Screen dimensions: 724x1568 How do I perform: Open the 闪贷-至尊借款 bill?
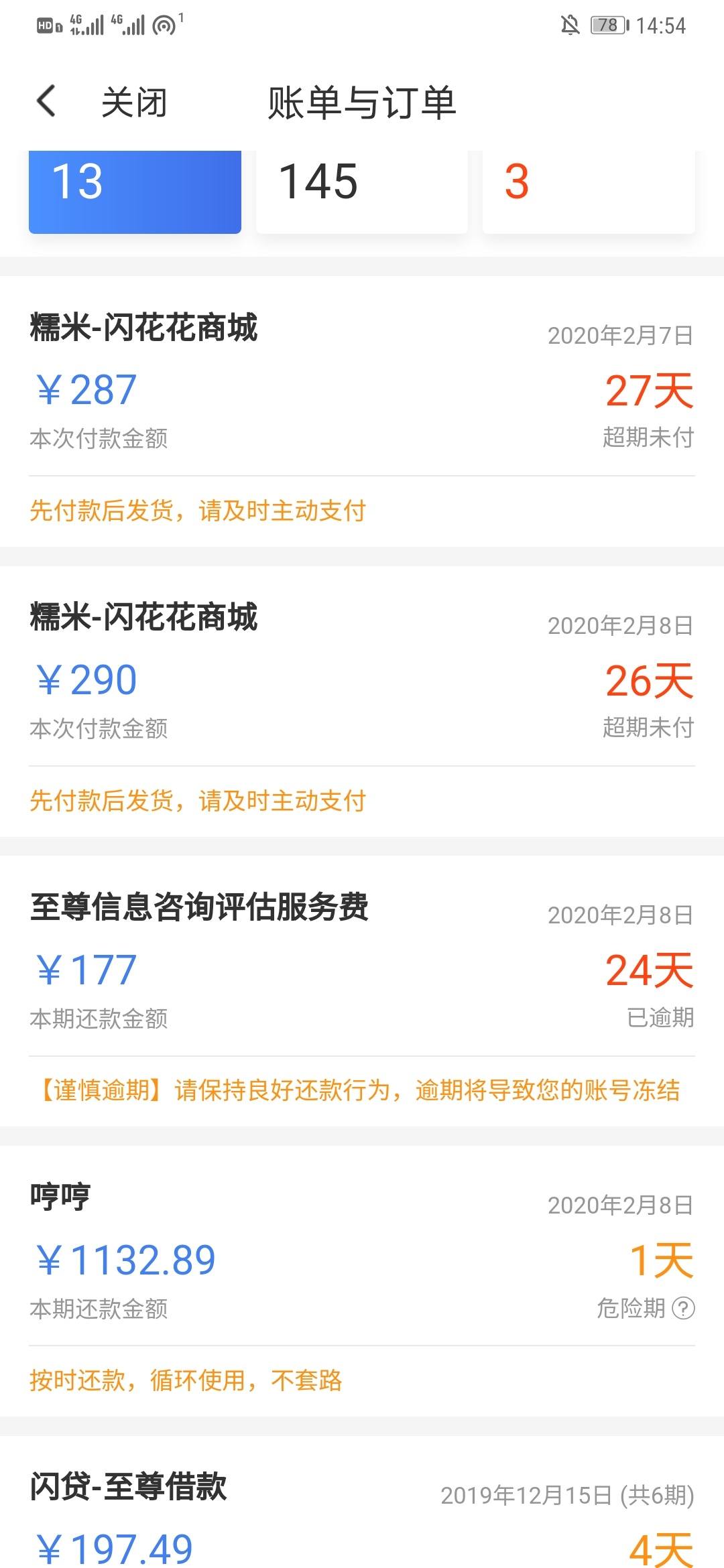pyautogui.click(x=362, y=1502)
